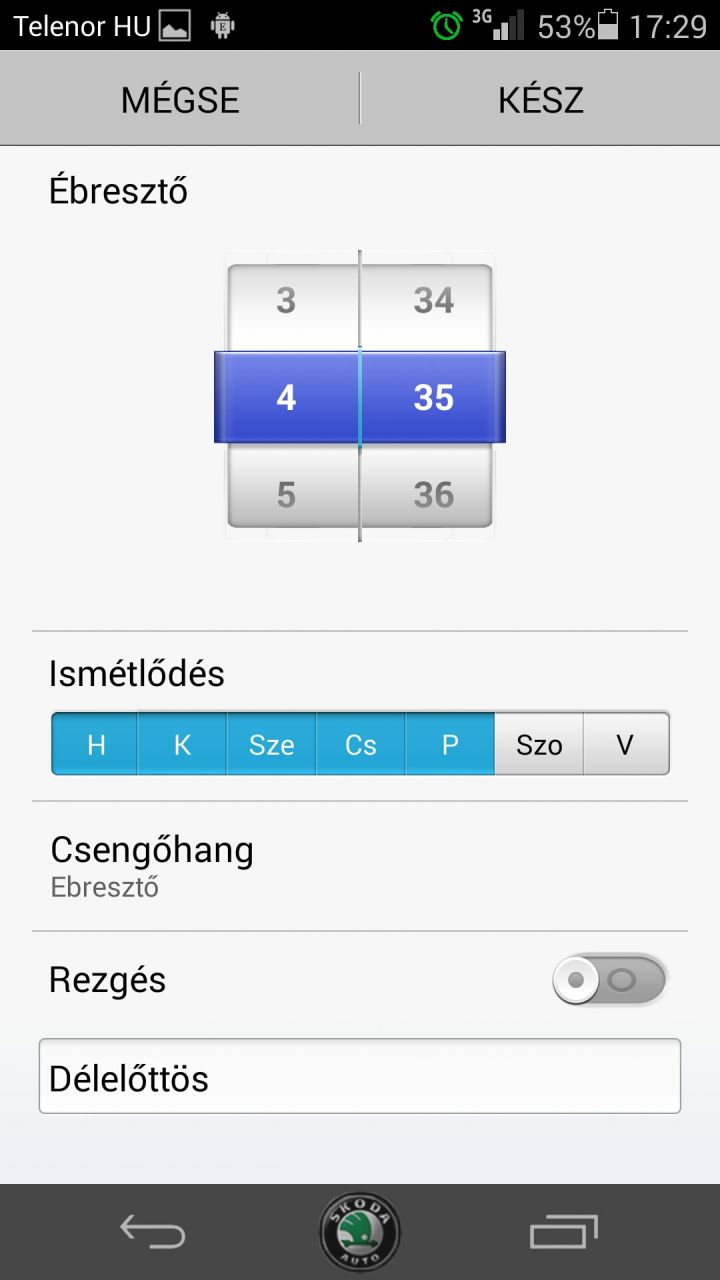Turn on the Rezgés vibration switch
Image resolution: width=720 pixels, height=1280 pixels.
[x=609, y=980]
